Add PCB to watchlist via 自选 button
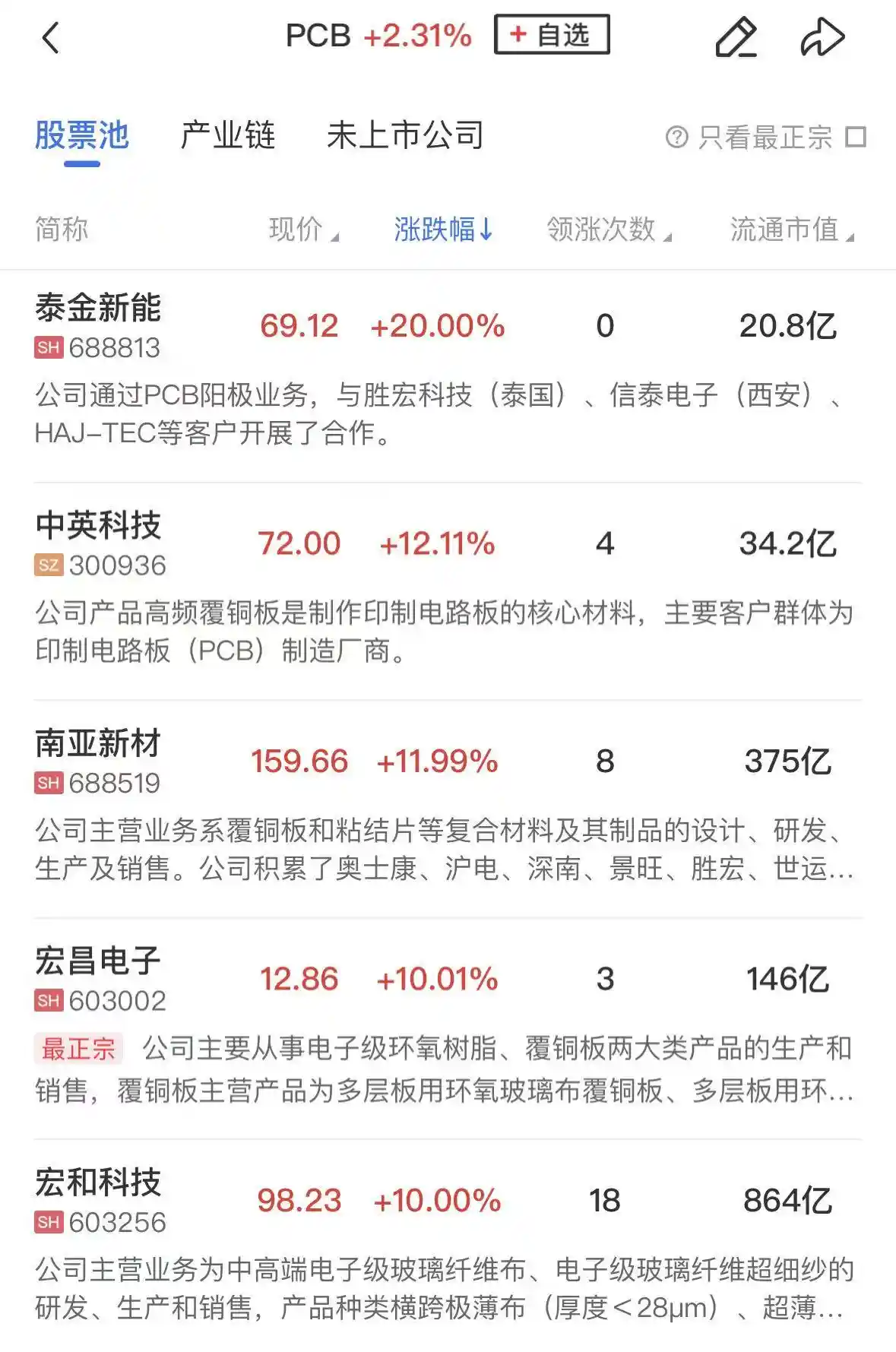Screen dimensions: 896x1352 point(552,35)
